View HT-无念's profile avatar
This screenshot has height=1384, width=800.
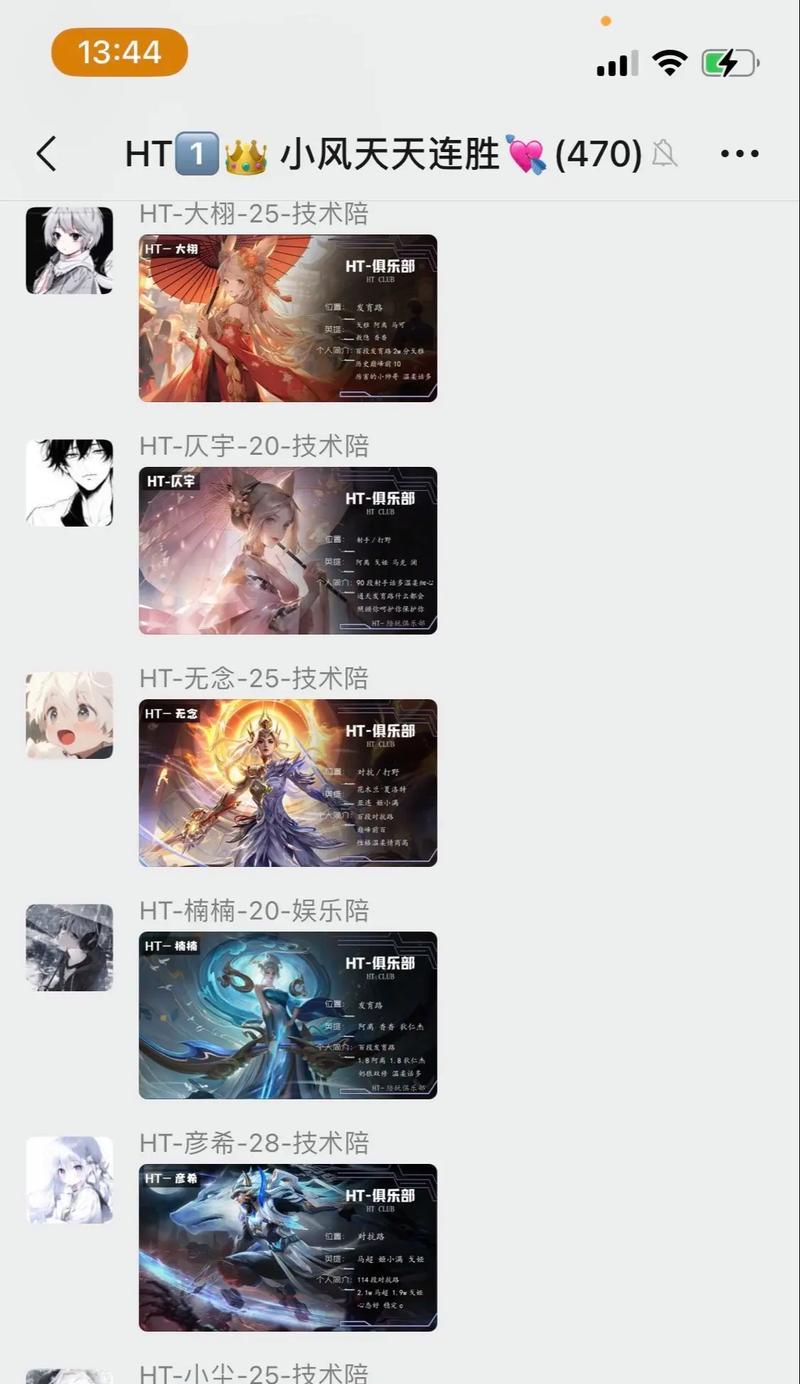(x=69, y=715)
